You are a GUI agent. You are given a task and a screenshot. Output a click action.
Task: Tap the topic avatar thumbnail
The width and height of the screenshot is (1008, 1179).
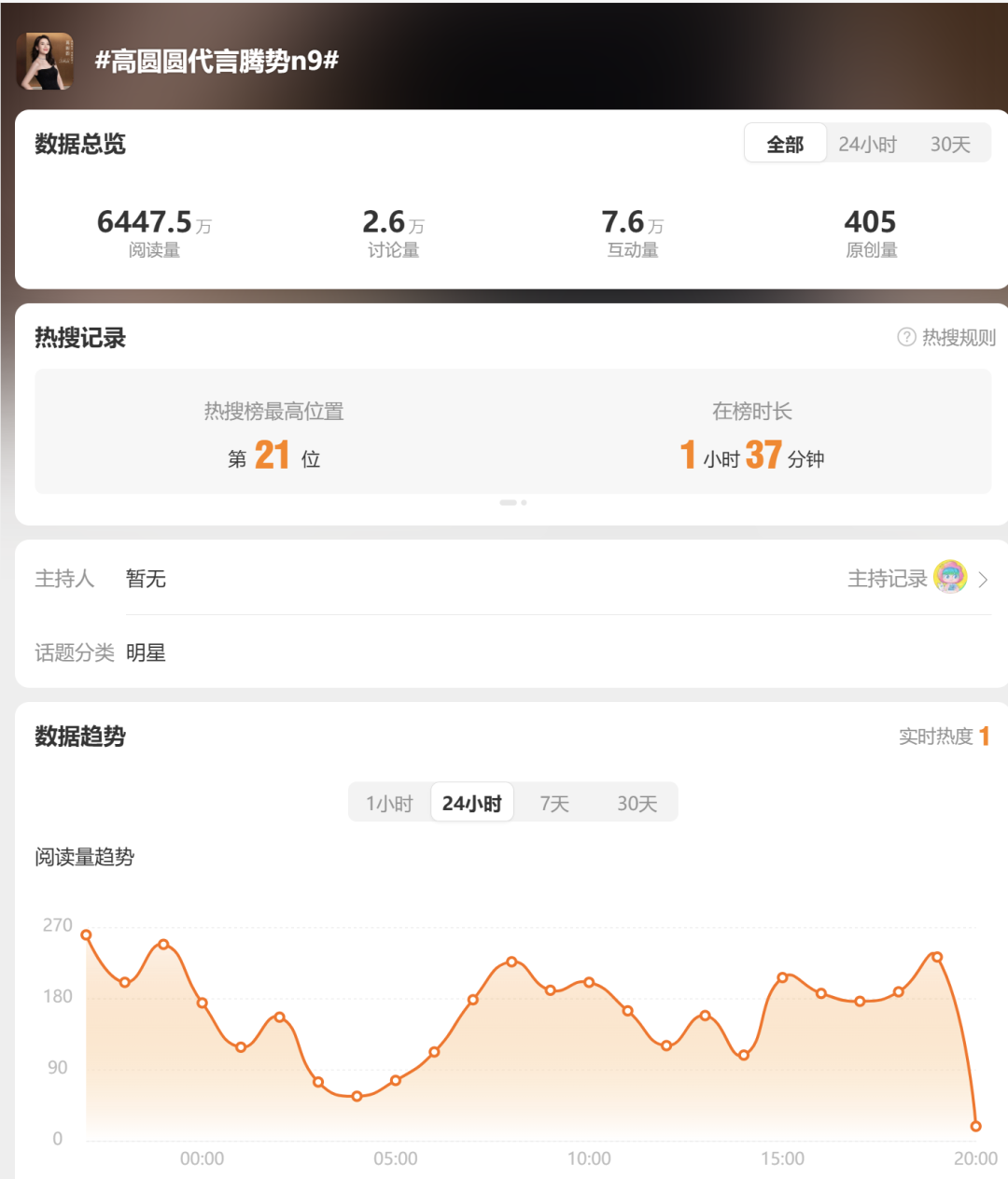[45, 62]
